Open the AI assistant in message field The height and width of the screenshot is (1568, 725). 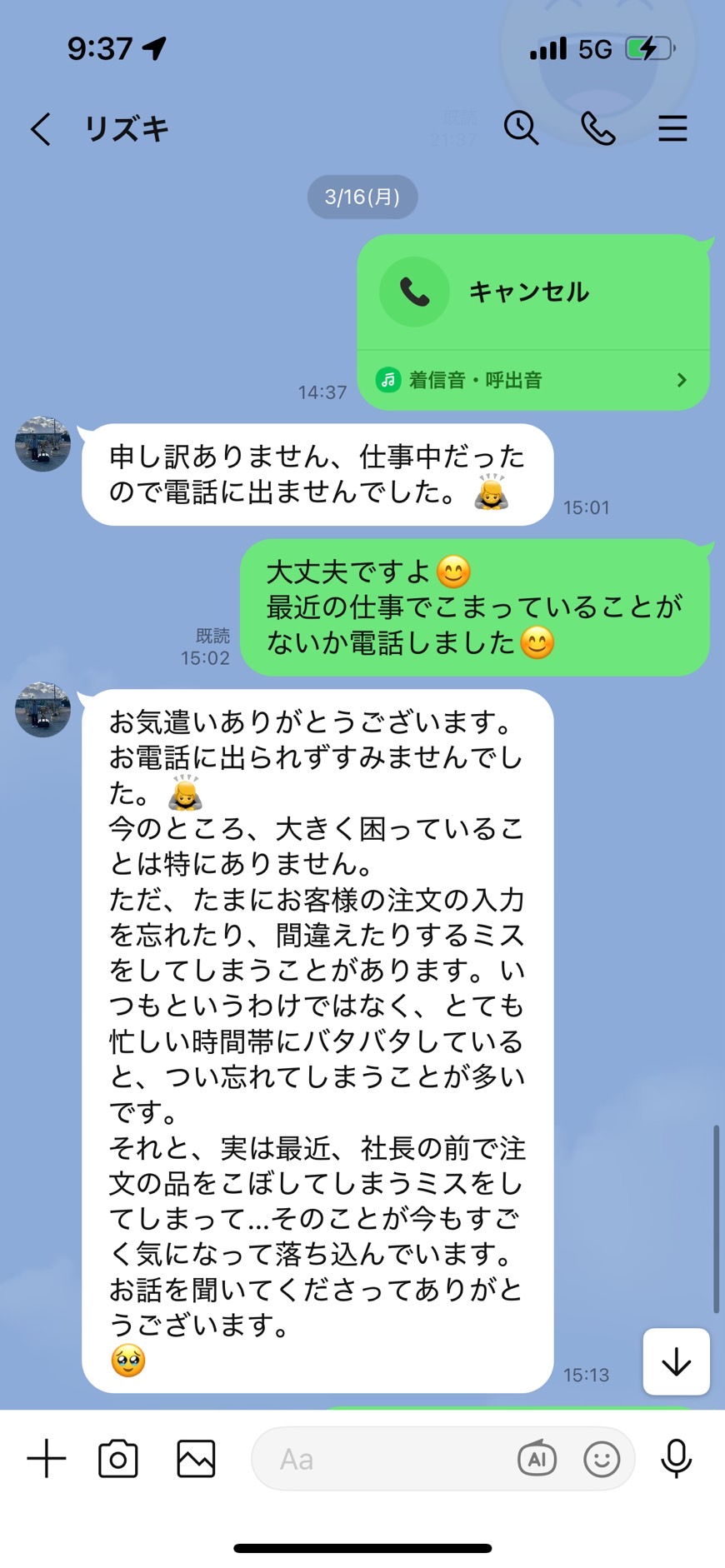click(x=537, y=1459)
